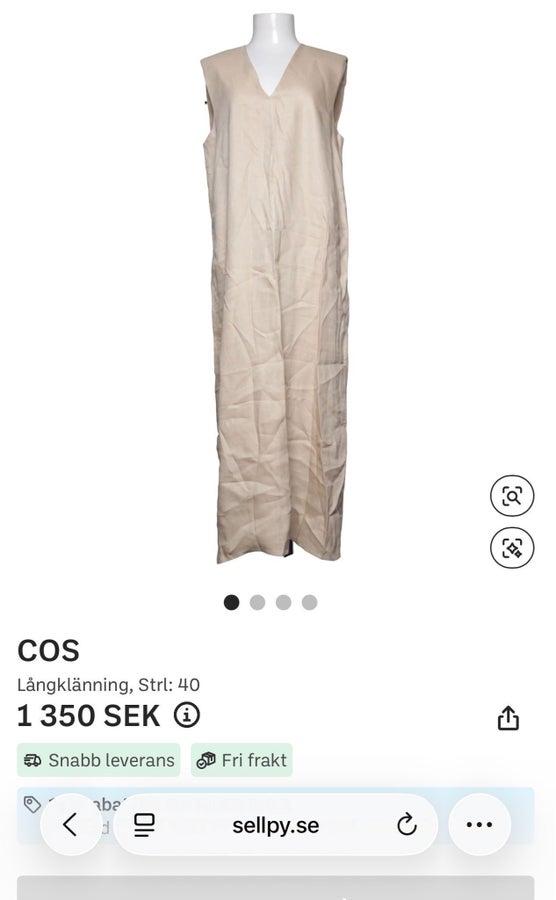Image resolution: width=556 pixels, height=900 pixels.
Task: Jump to the second image dot
Action: (257, 602)
